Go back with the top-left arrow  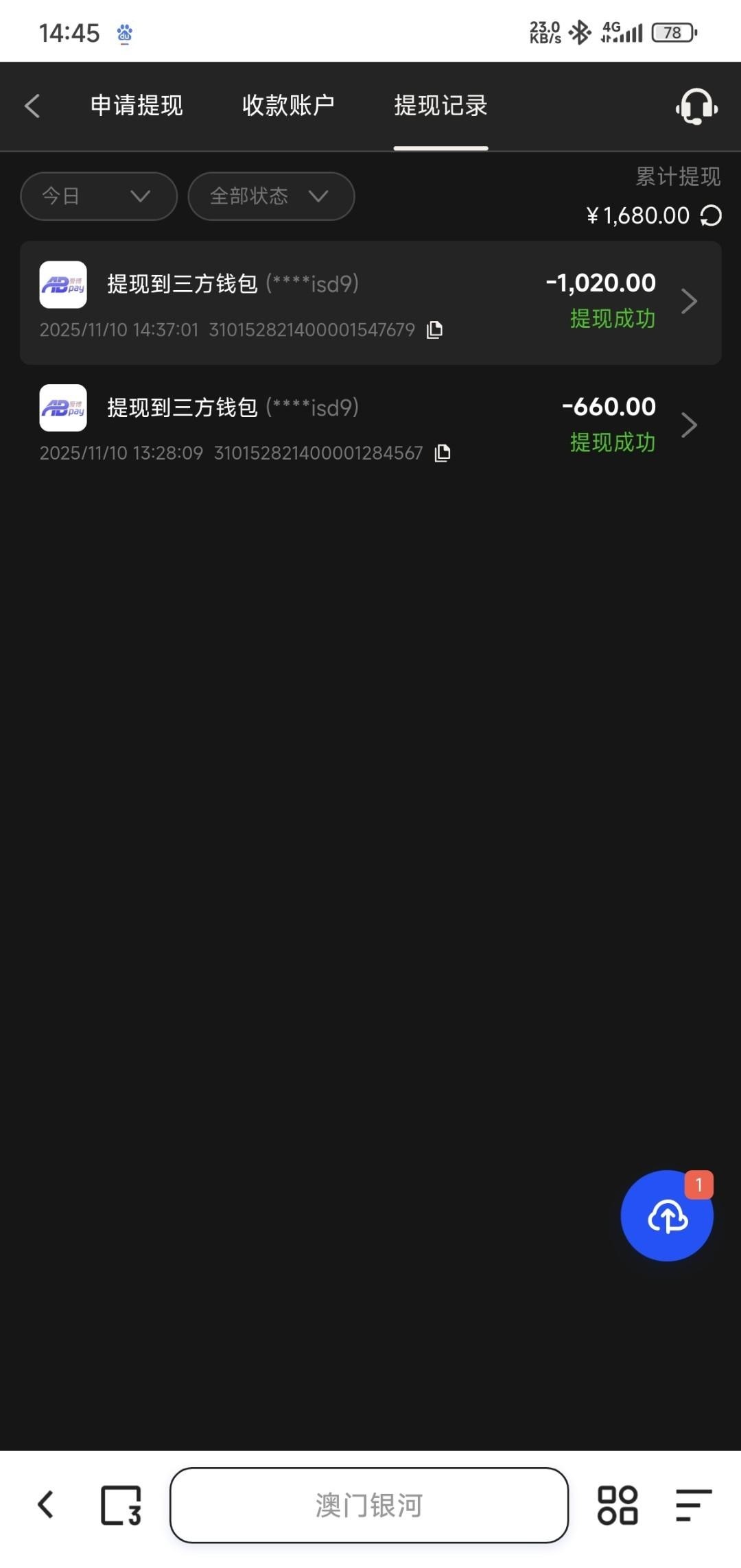point(32,106)
